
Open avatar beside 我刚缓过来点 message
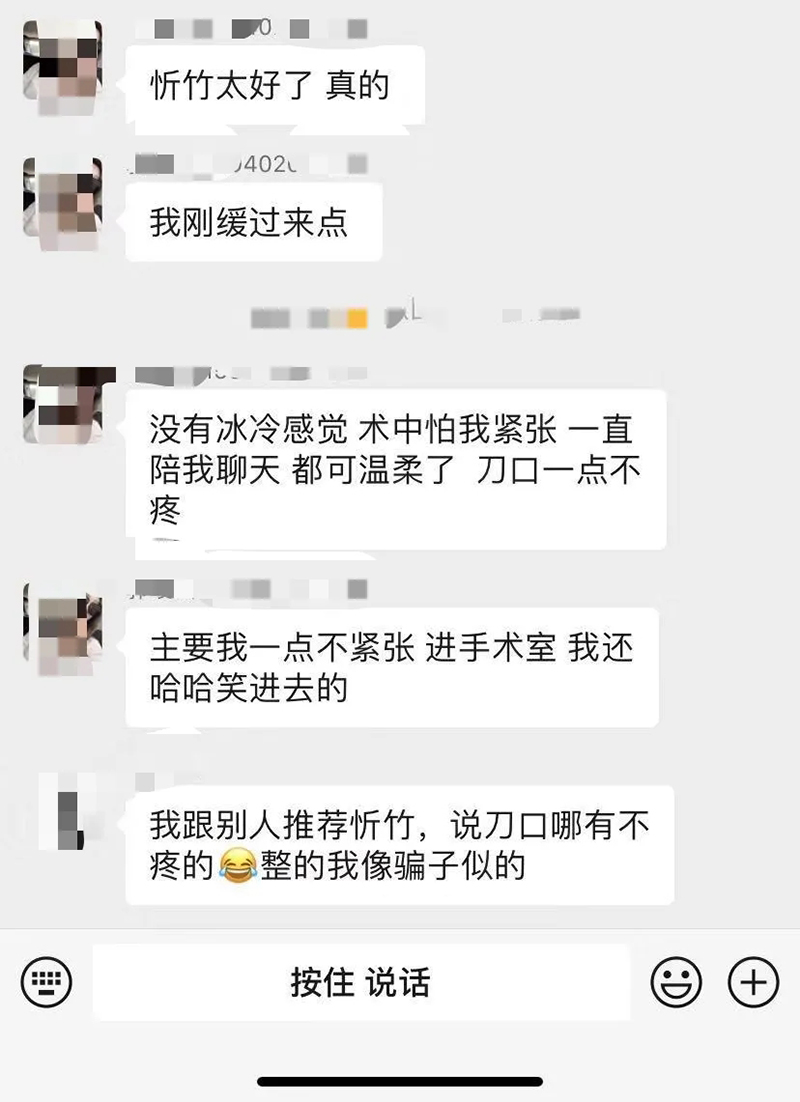pyautogui.click(x=62, y=197)
